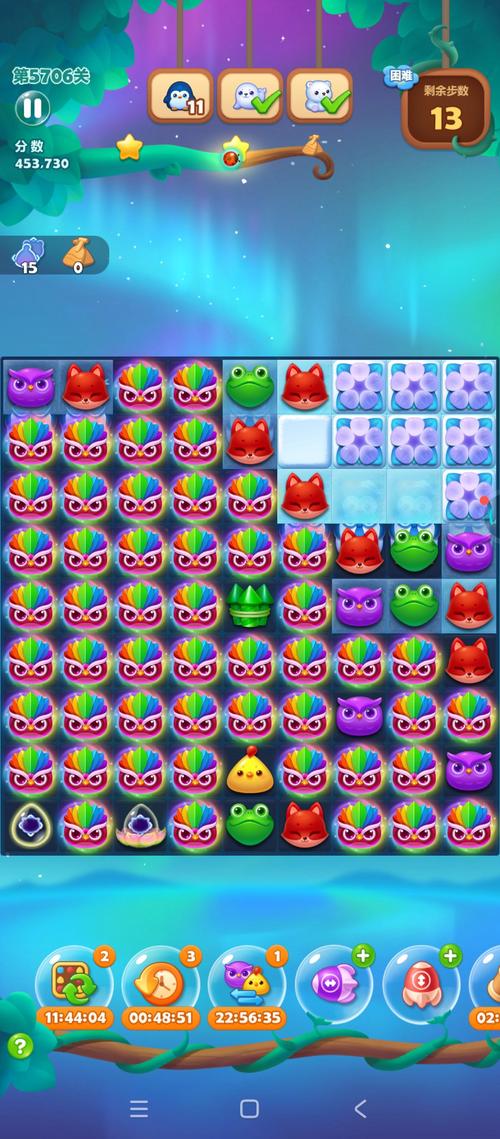The height and width of the screenshot is (1139, 500).
Task: Select the swap animals booster
Action: 247,982
